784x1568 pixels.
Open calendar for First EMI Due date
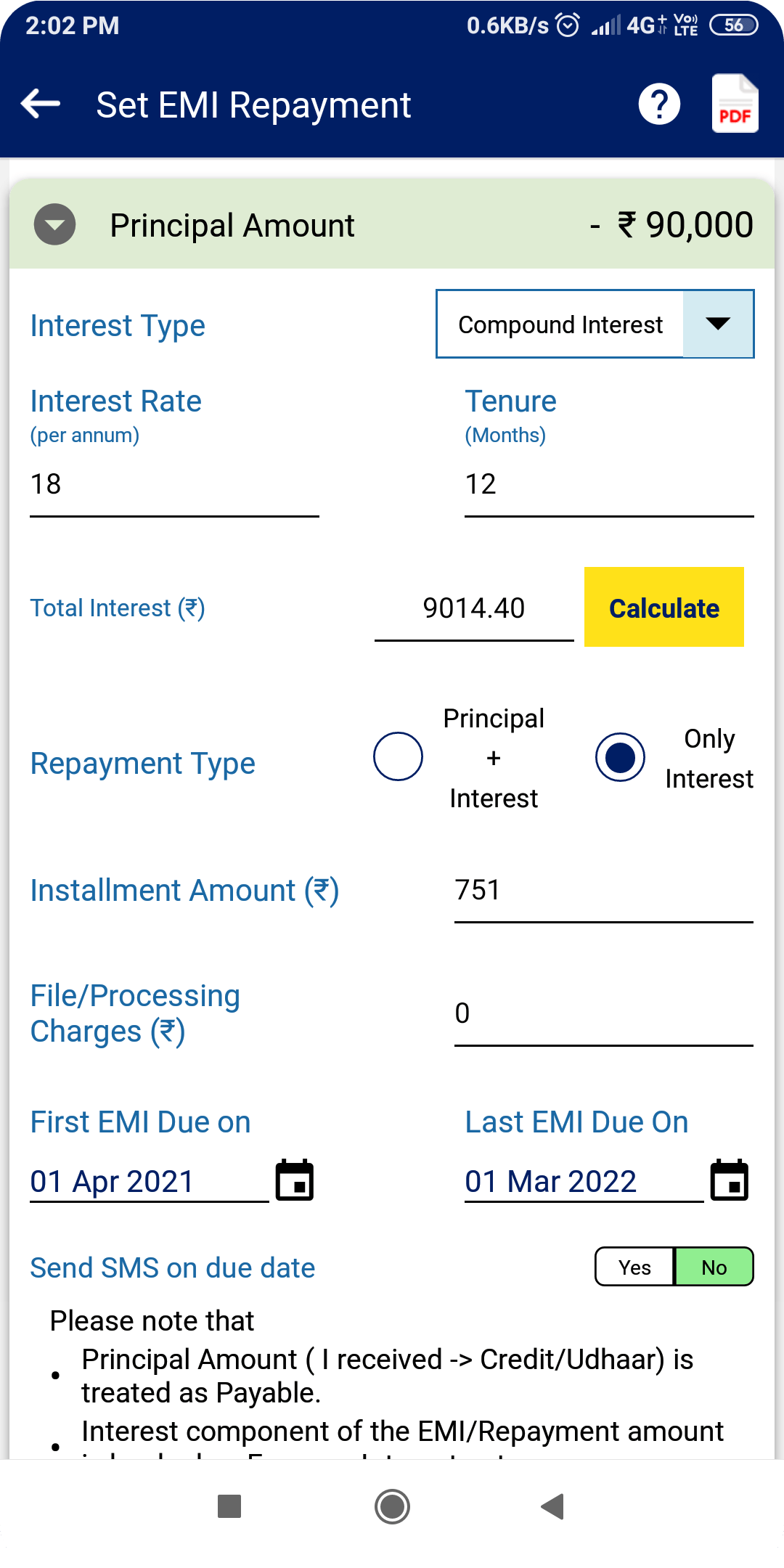(x=295, y=1180)
